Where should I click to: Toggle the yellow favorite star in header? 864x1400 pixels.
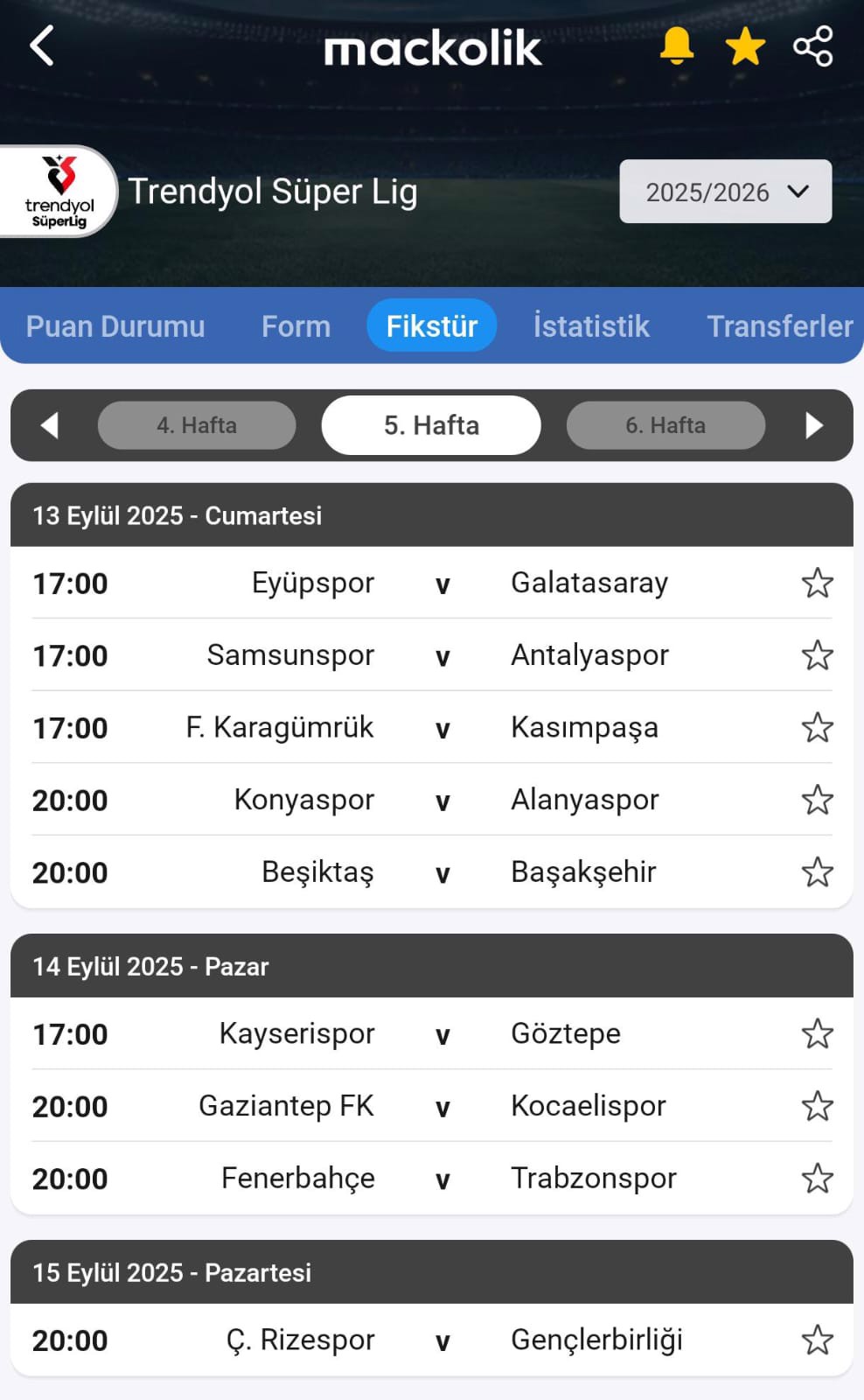click(x=745, y=45)
